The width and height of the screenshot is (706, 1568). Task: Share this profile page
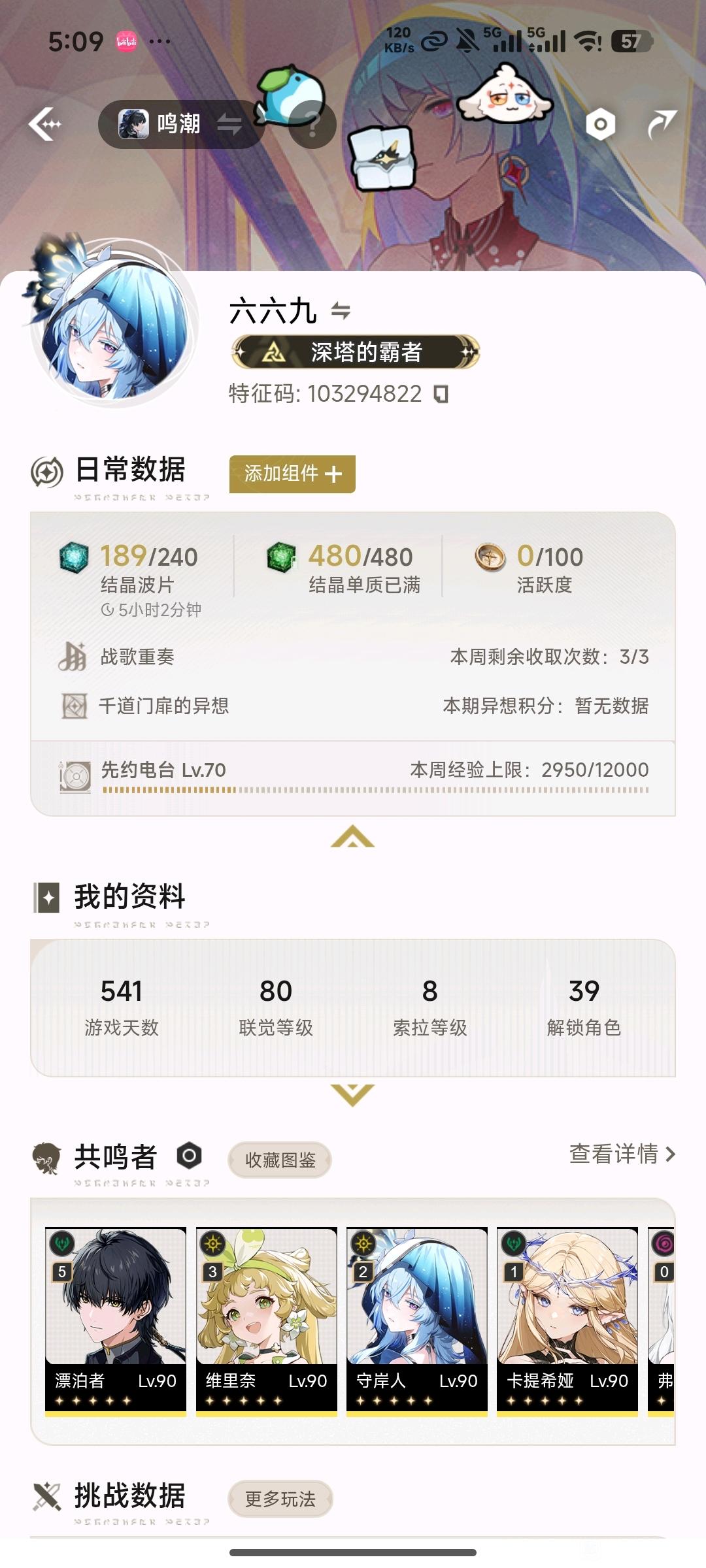(x=662, y=123)
